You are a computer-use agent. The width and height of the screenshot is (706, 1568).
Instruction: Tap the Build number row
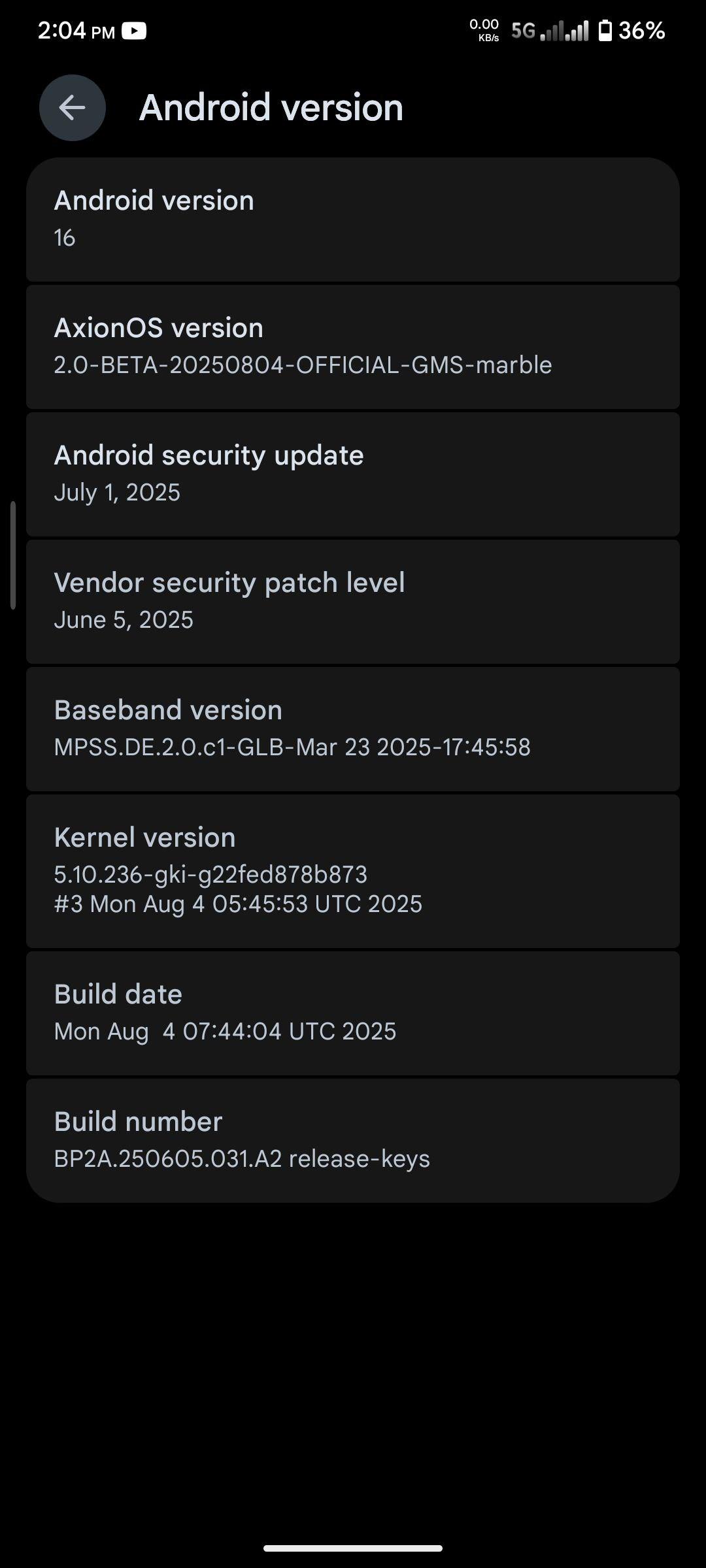353,1141
